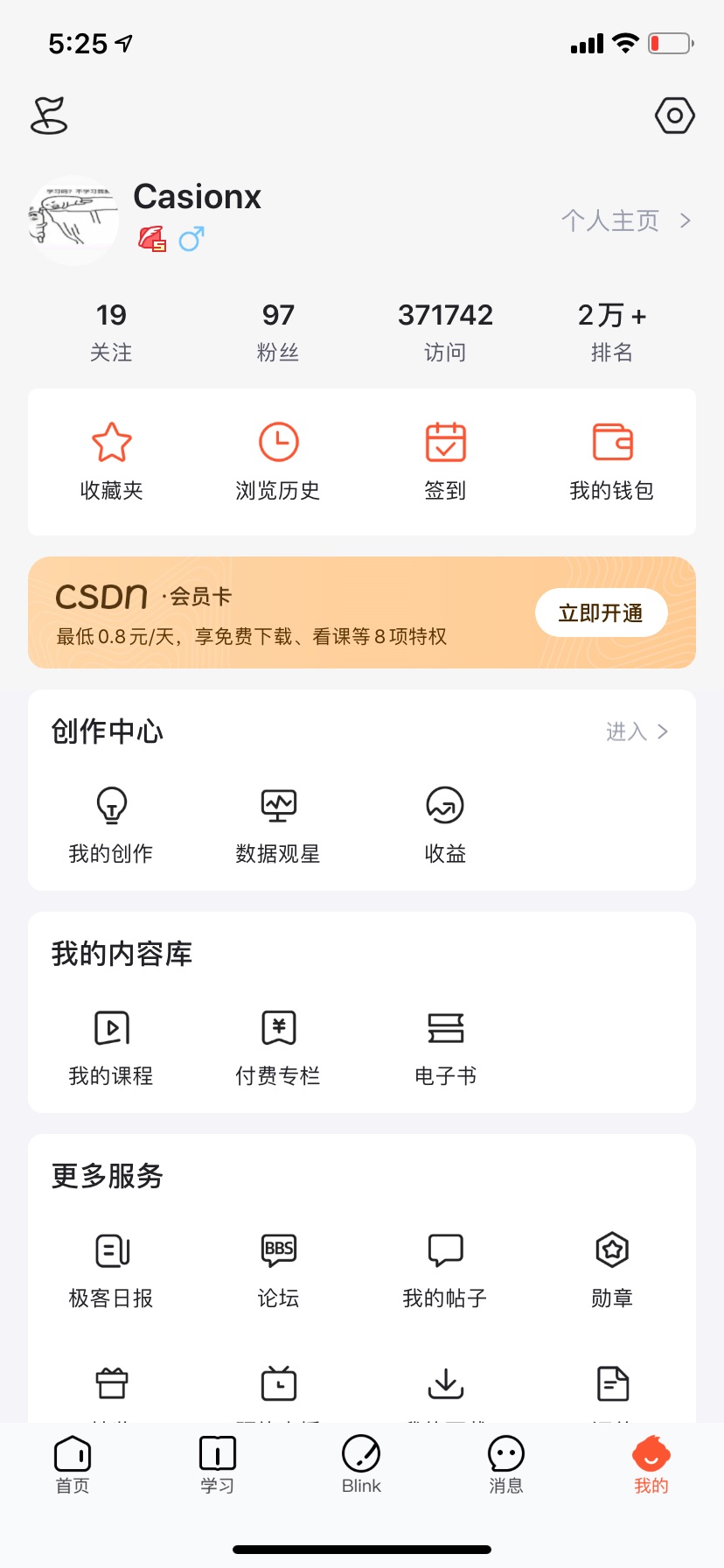Switch to the 首页 home tab

73,1465
